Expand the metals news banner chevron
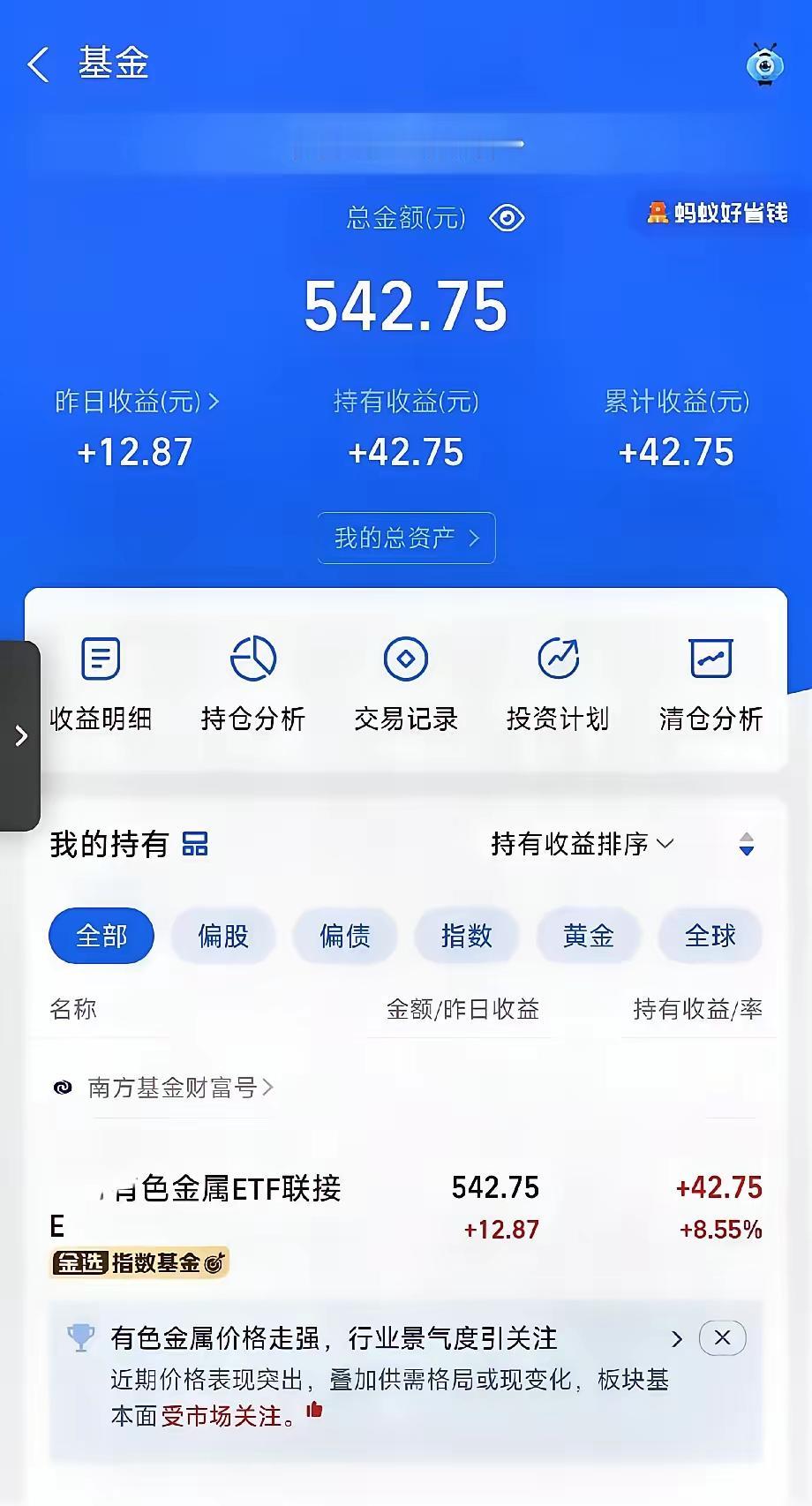This screenshot has height=1506, width=812. (x=676, y=1339)
